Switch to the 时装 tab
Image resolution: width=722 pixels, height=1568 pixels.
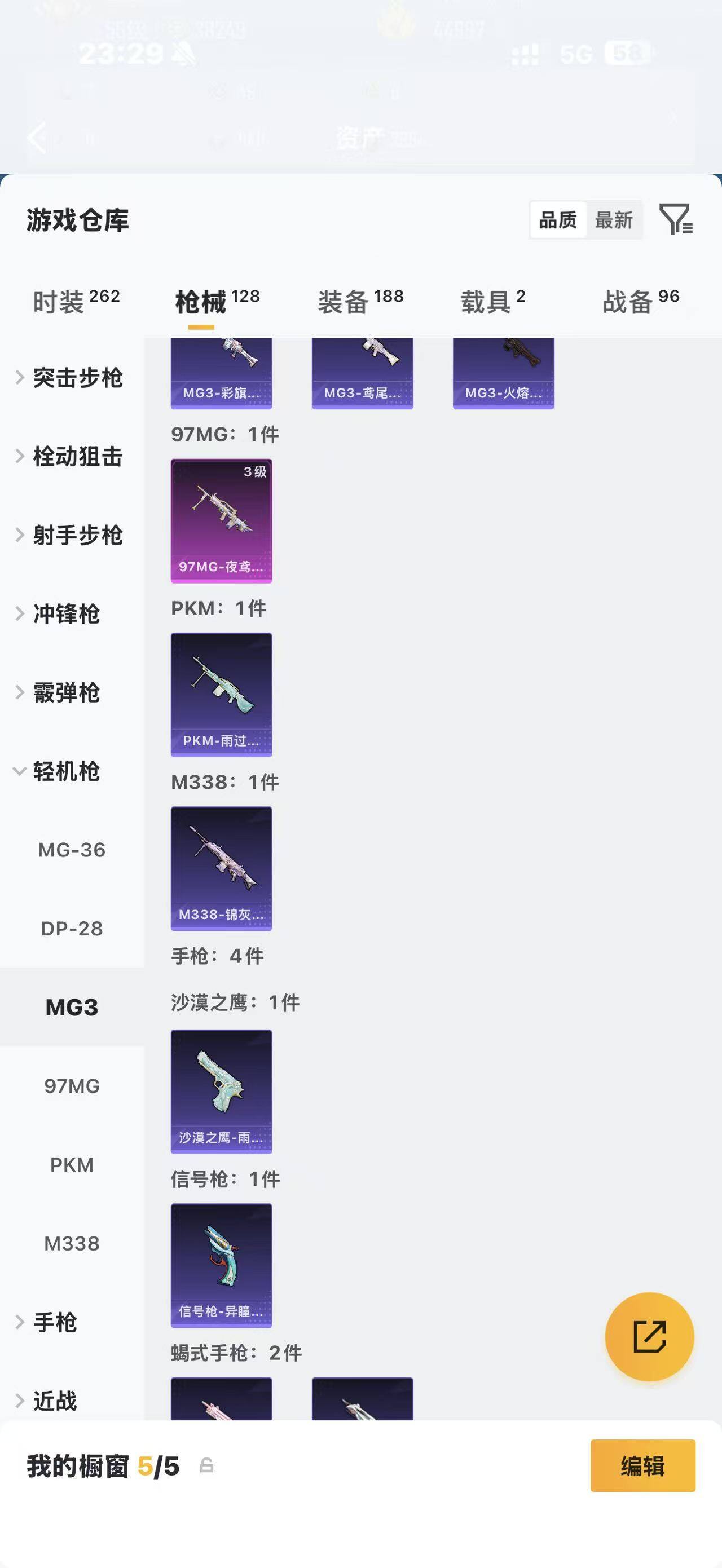point(76,301)
